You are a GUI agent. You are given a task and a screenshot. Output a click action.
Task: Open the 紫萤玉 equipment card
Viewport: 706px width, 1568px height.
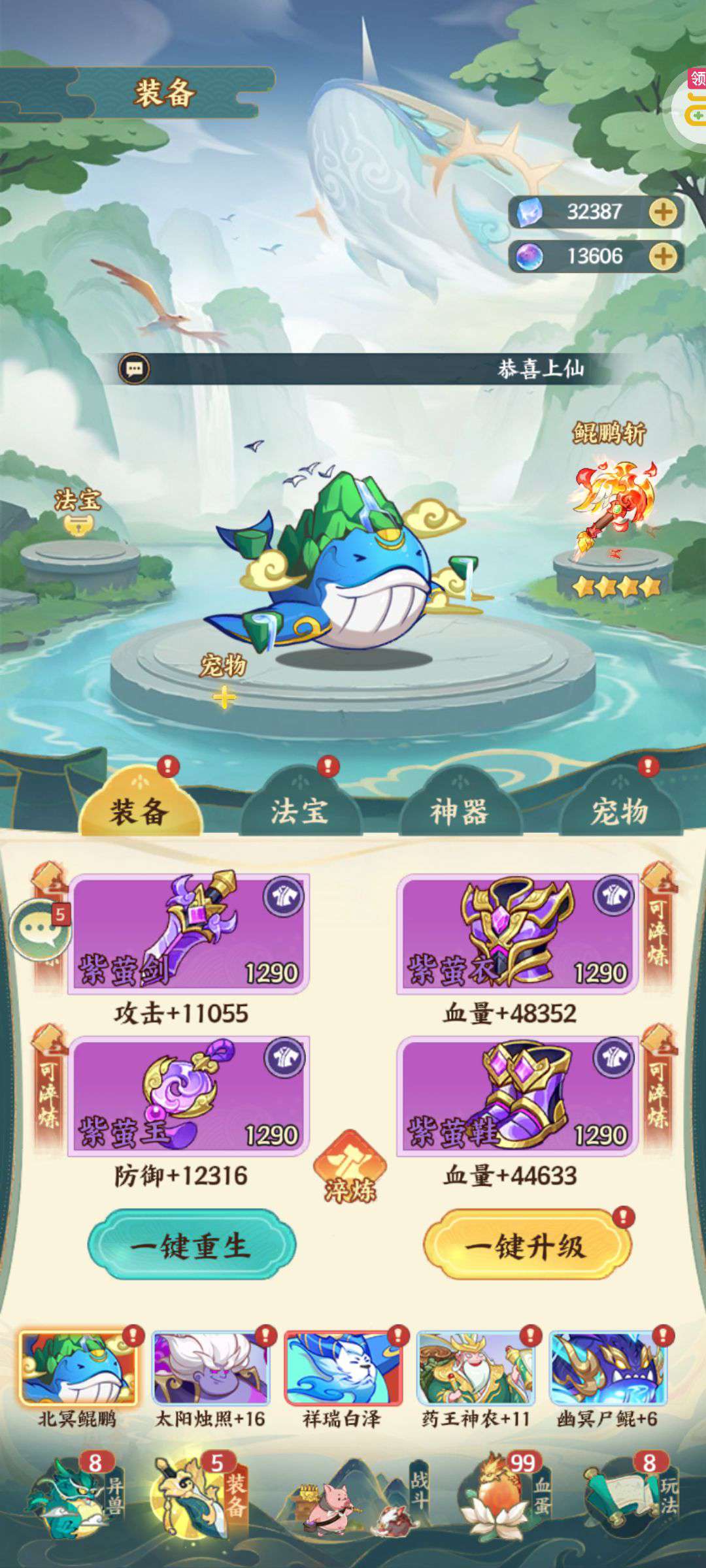189,1096
